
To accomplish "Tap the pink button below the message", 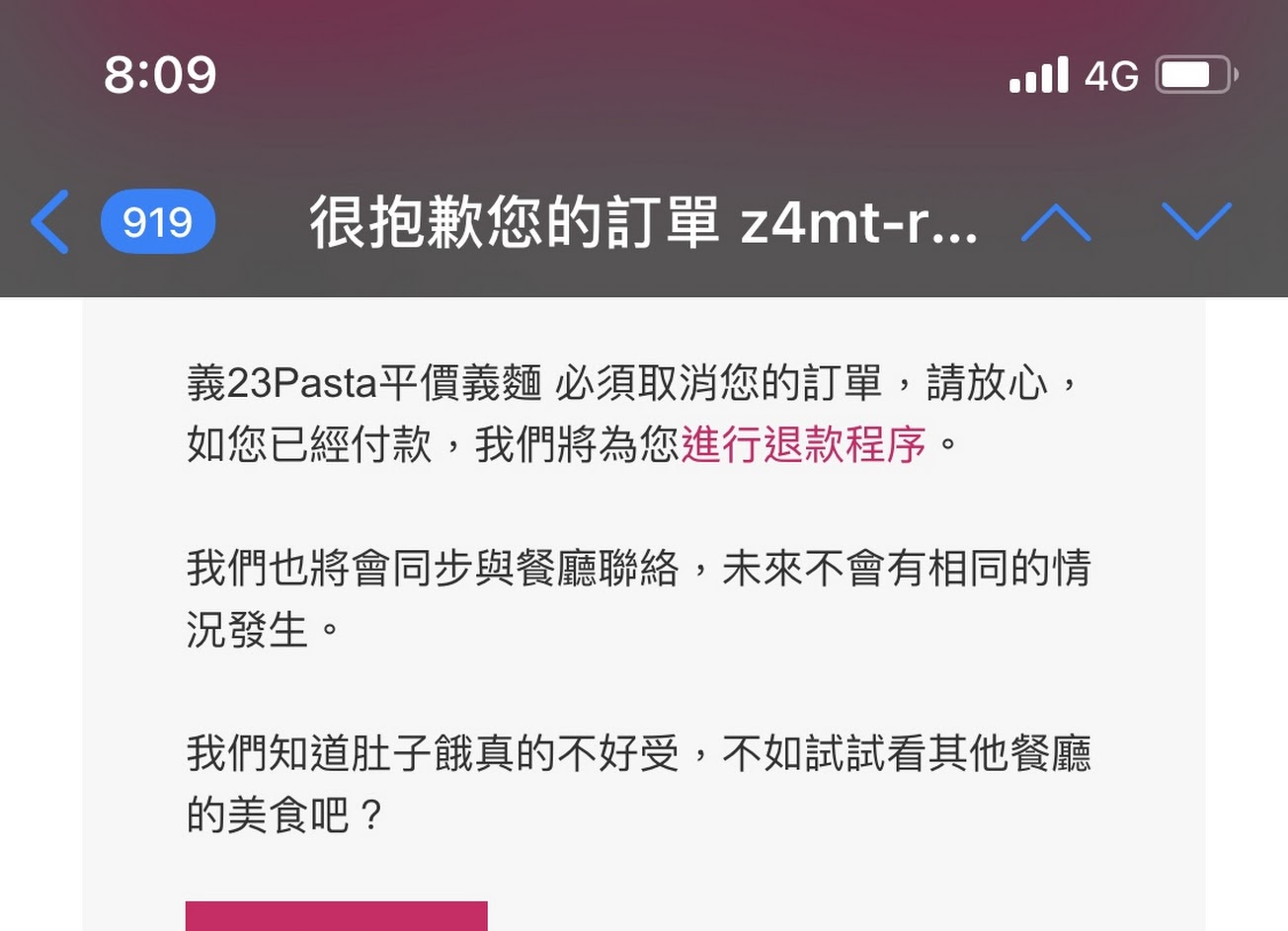I will coord(337,915).
